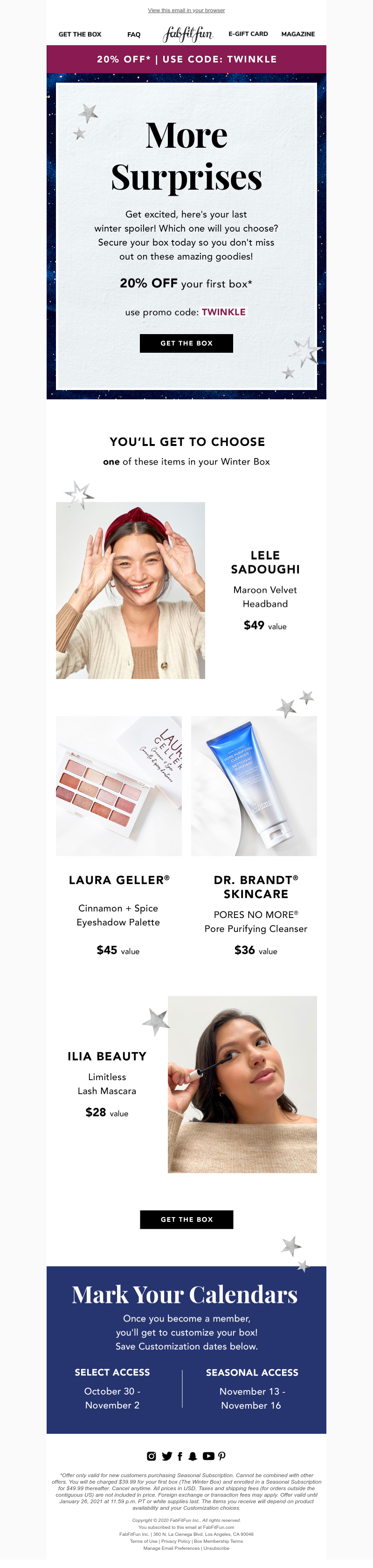Visit FabFitFun on Twitter
Image resolution: width=373 pixels, height=1568 pixels.
(x=166, y=1456)
